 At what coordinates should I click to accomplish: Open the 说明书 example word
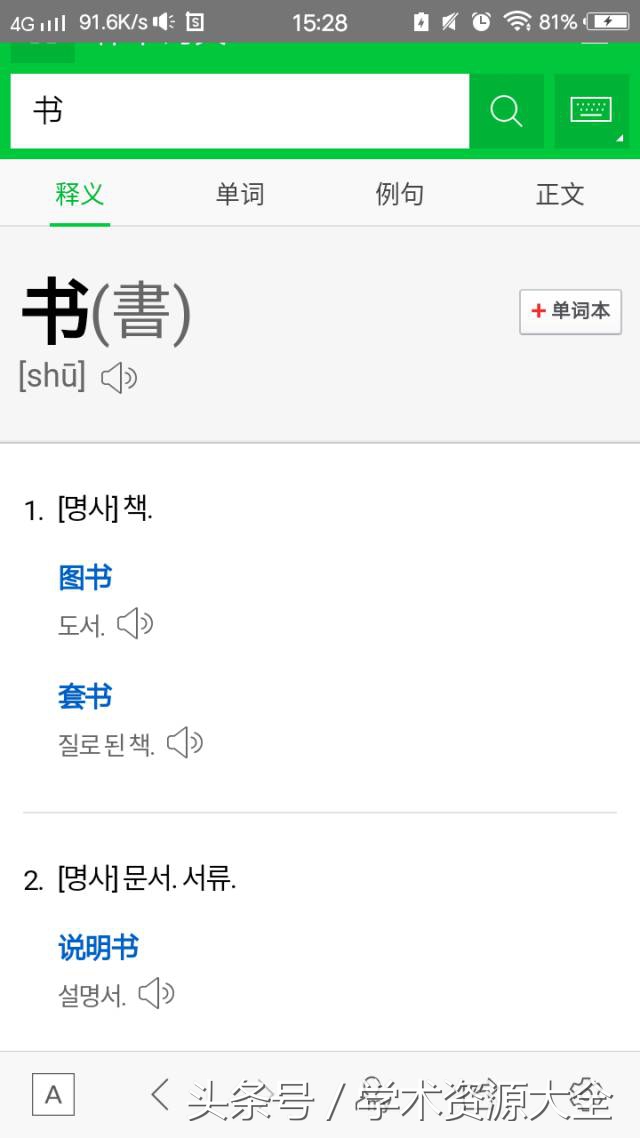tap(98, 947)
